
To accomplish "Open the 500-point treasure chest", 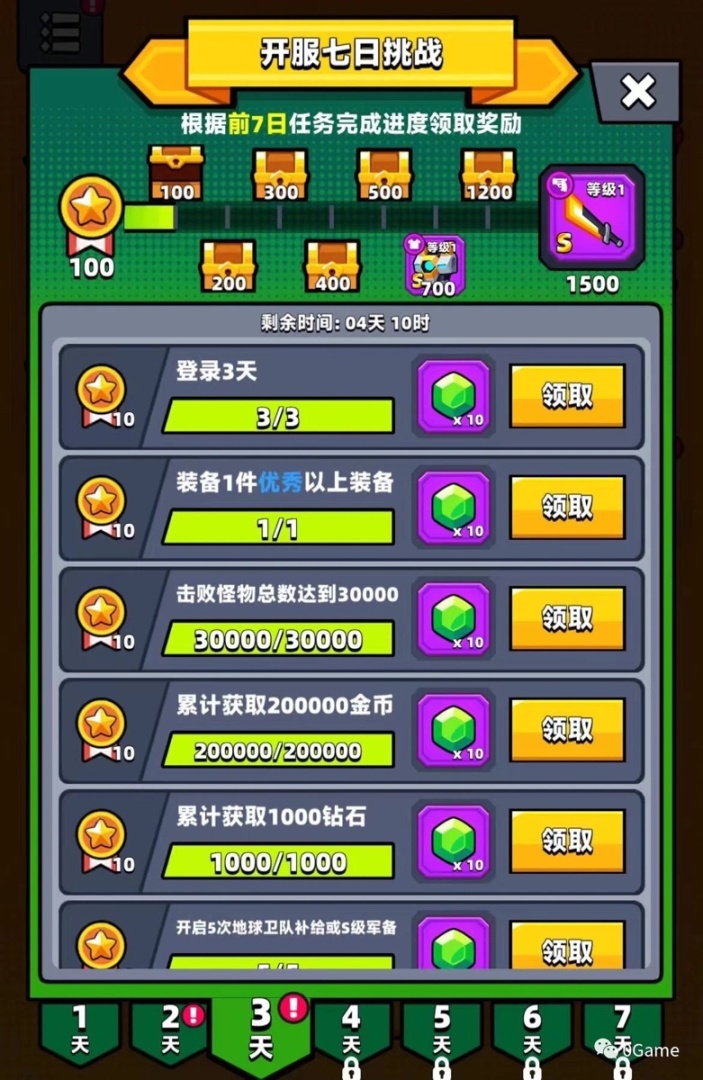I will (x=385, y=172).
